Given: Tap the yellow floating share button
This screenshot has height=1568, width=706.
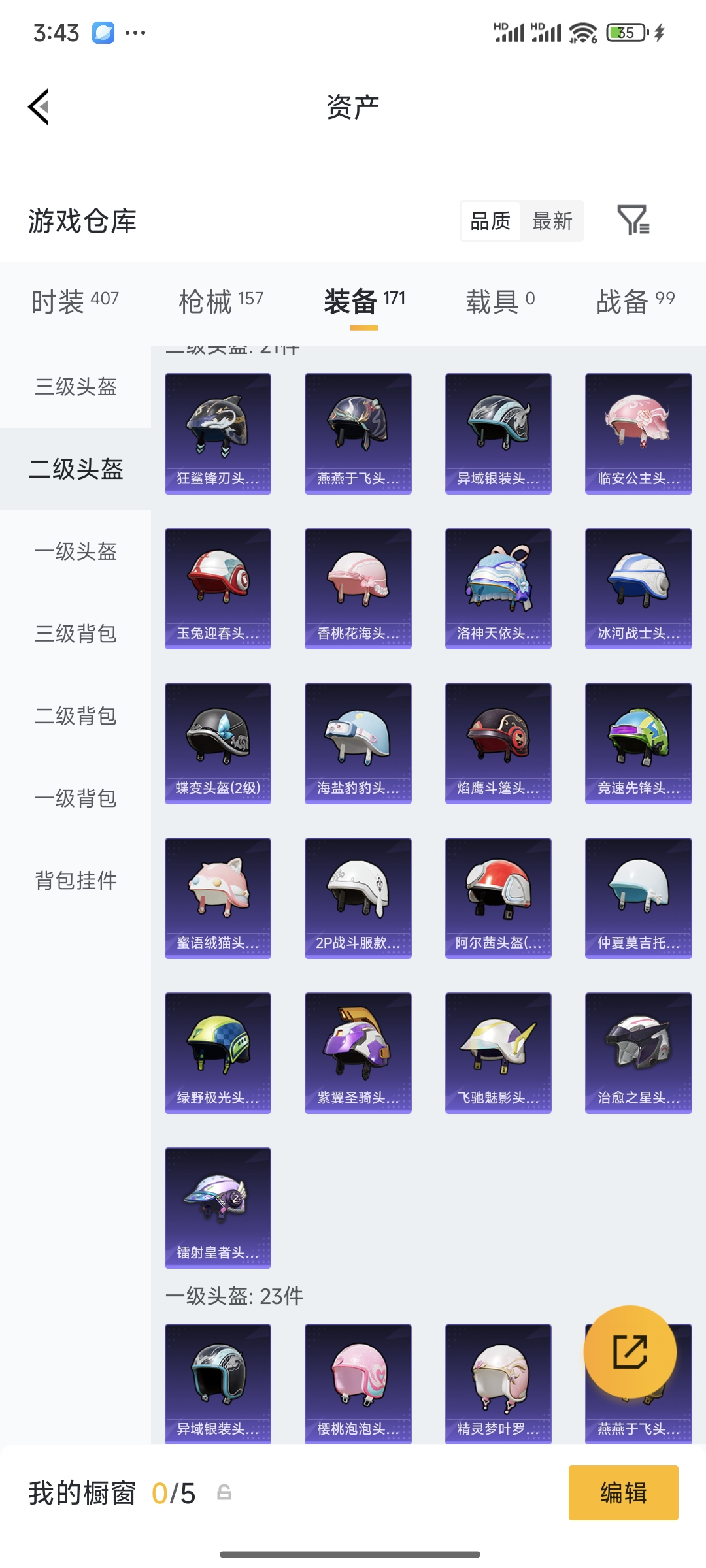Looking at the screenshot, I should (630, 1352).
